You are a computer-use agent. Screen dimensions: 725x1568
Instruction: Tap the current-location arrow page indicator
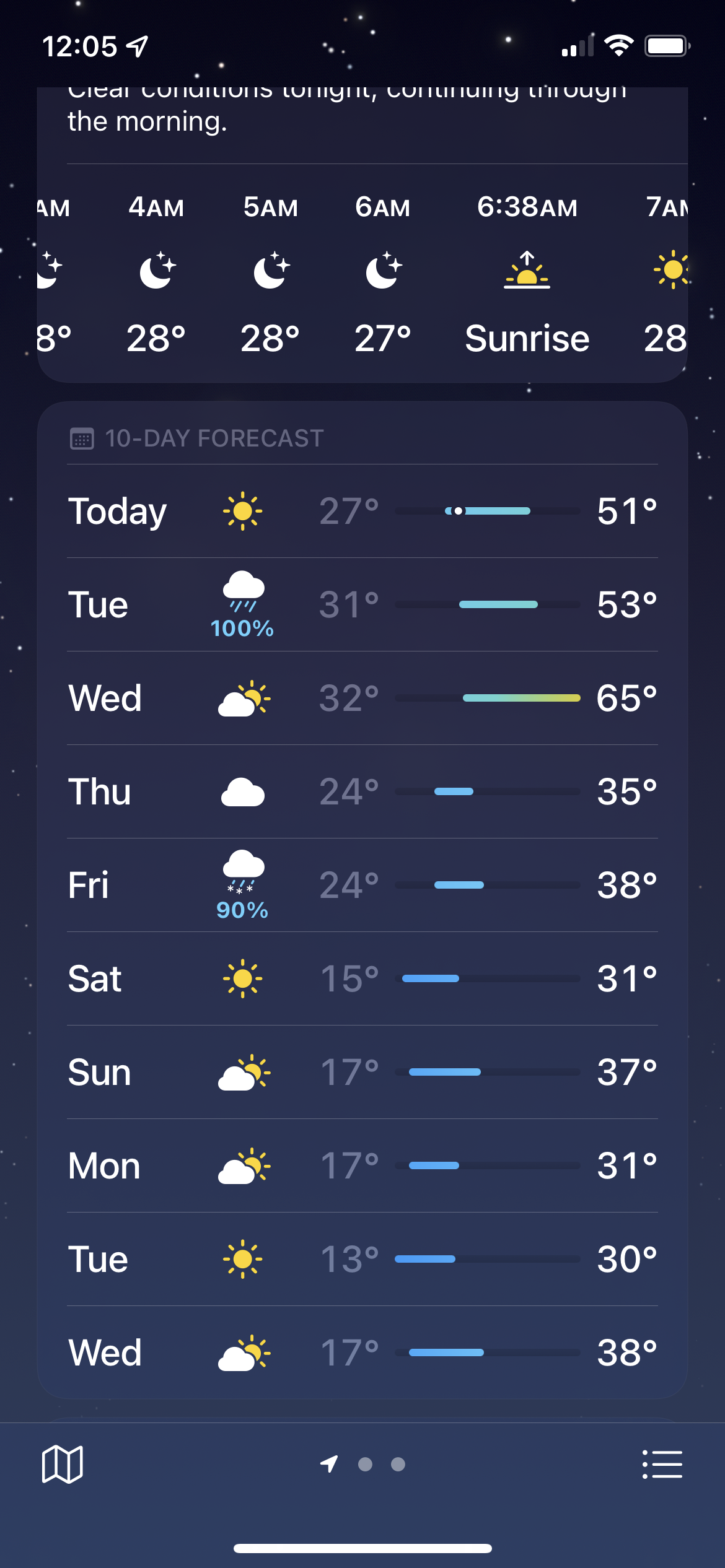click(329, 1464)
